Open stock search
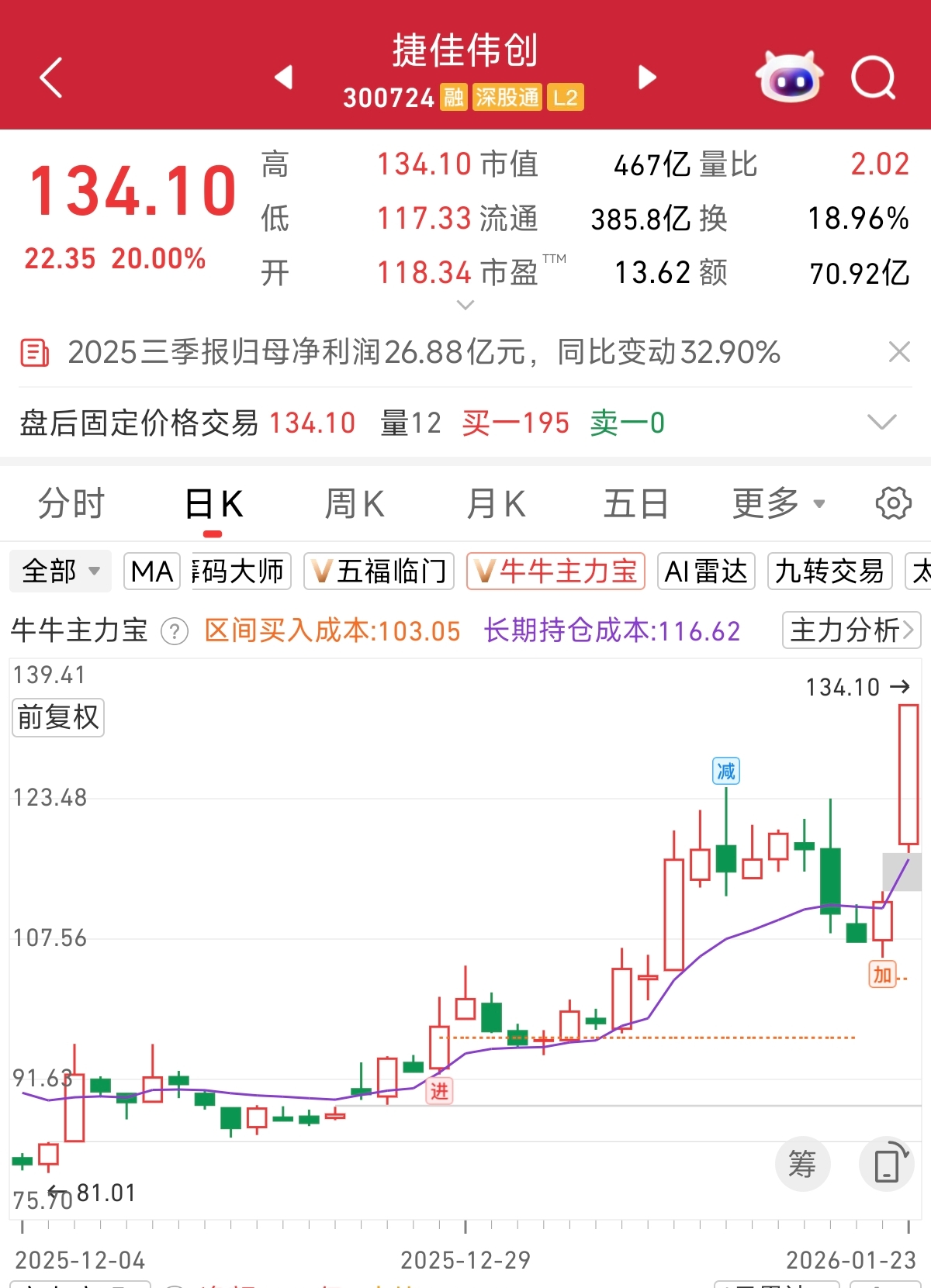The width and height of the screenshot is (931, 1288). [874, 78]
